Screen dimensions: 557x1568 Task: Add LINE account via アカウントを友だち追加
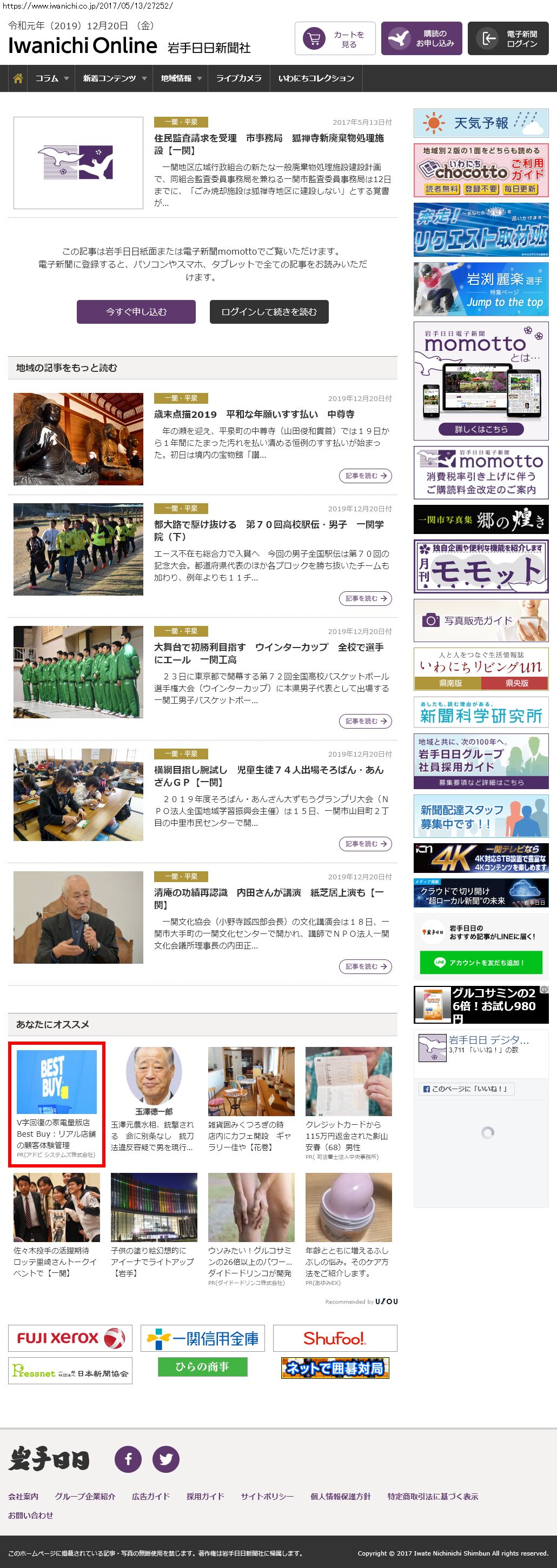click(x=480, y=962)
